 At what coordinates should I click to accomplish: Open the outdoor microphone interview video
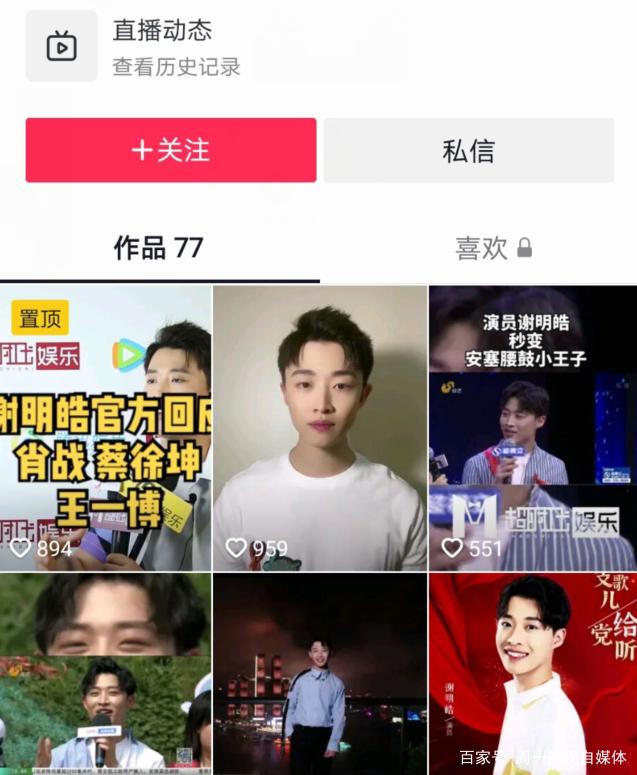point(105,672)
